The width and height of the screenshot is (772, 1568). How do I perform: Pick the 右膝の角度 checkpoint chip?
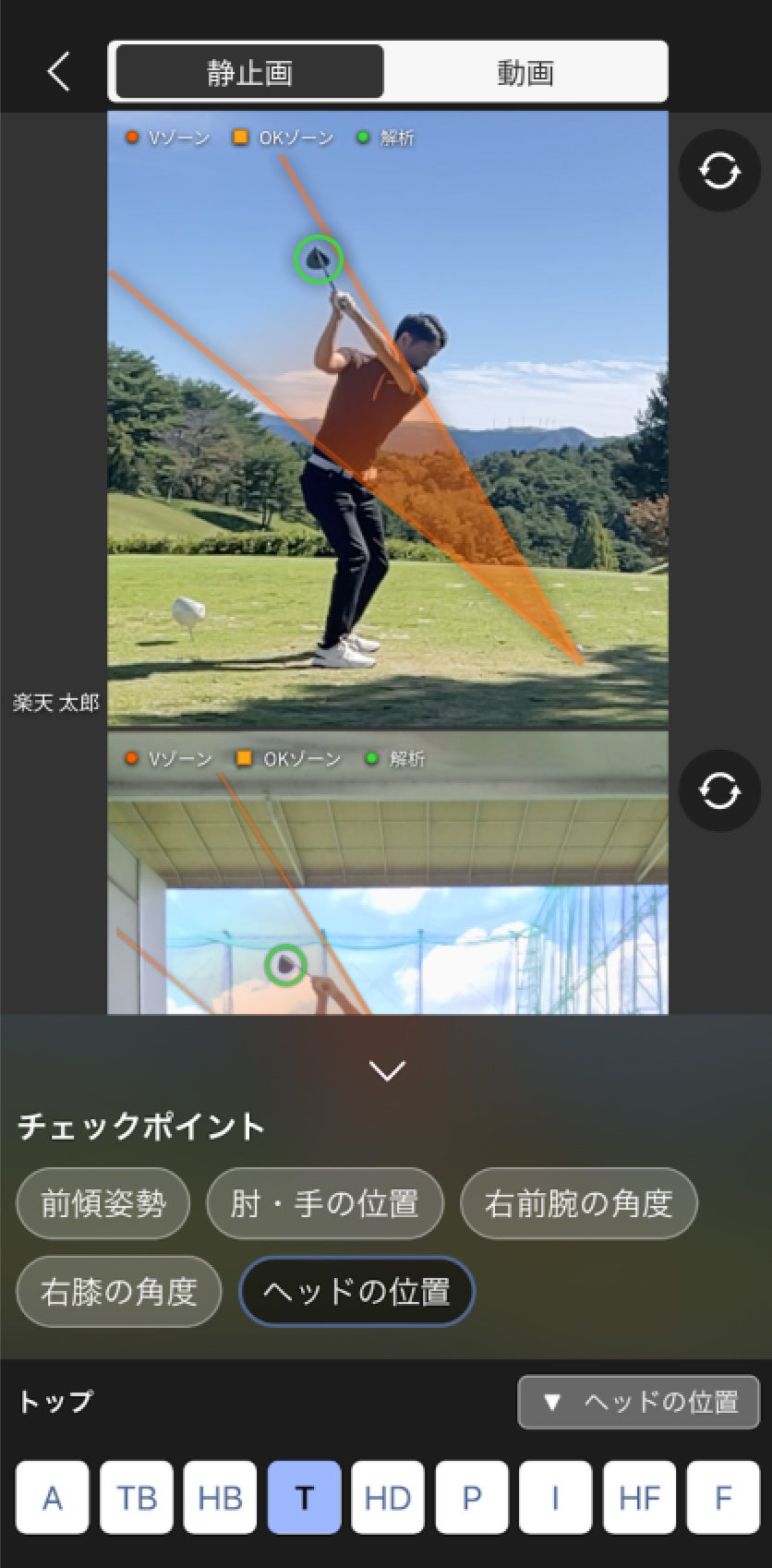click(x=119, y=1291)
